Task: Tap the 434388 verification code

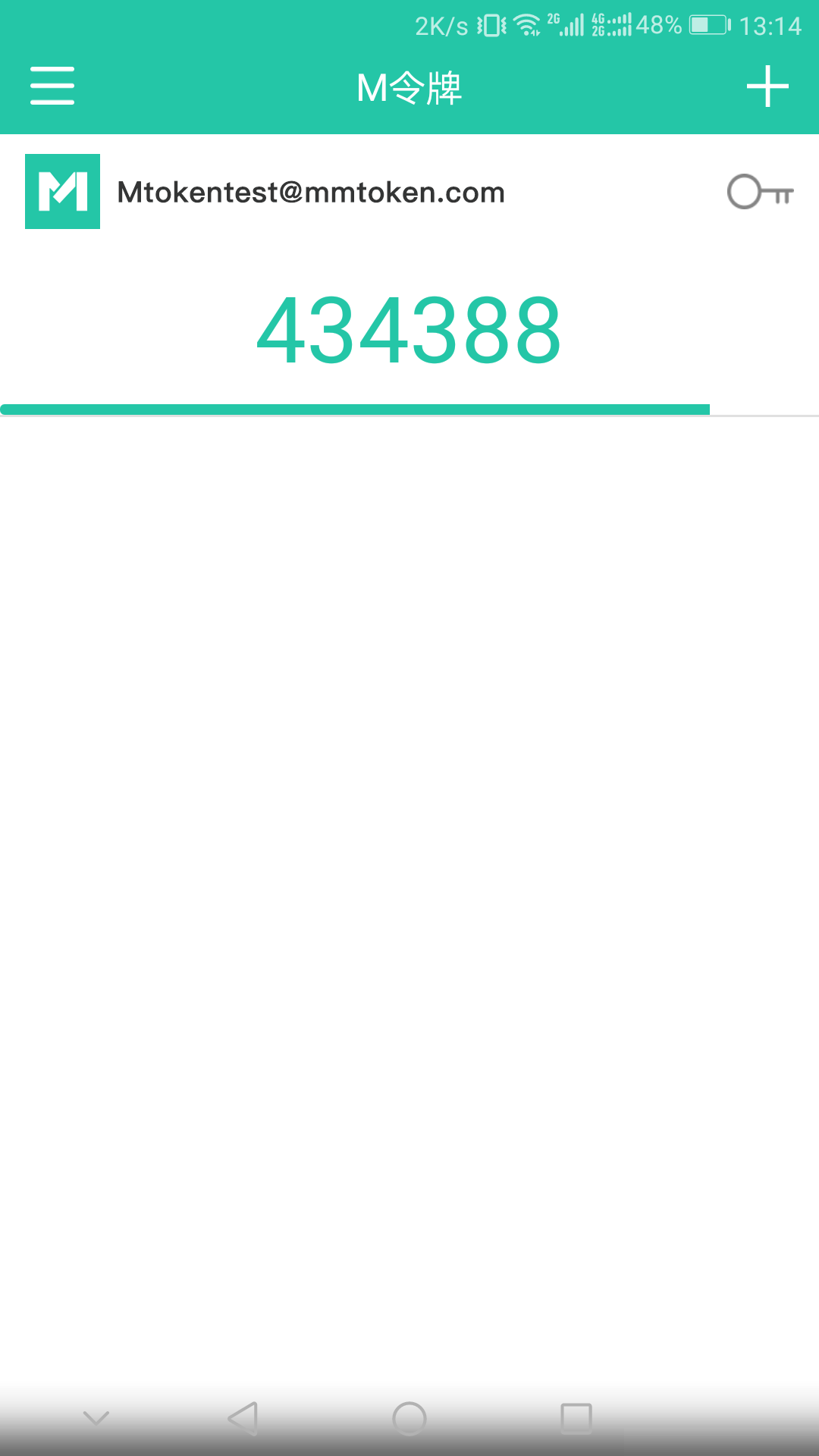Action: point(409,331)
